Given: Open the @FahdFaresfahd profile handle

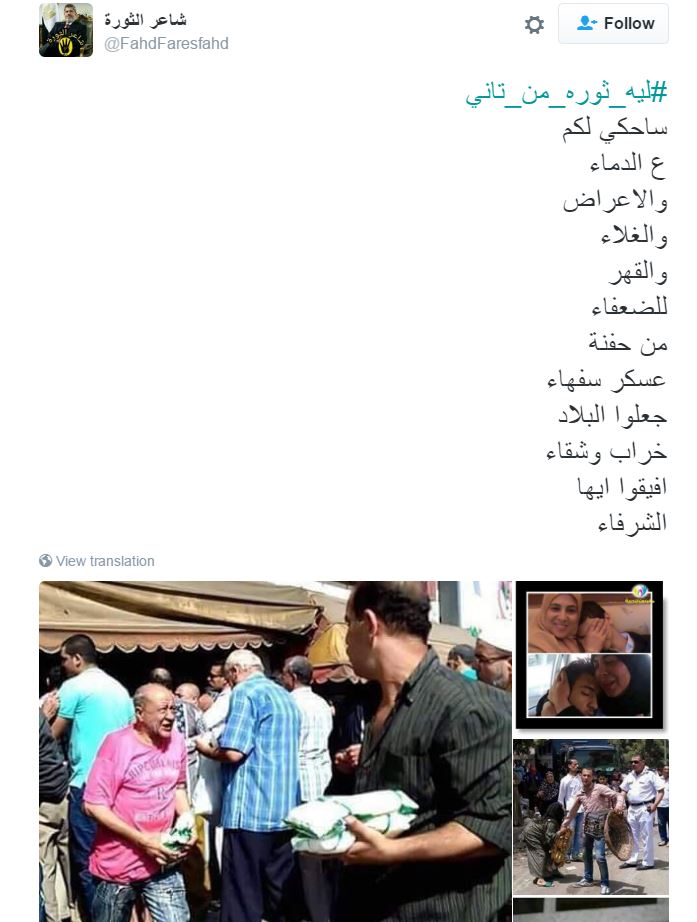Looking at the screenshot, I should coord(166,43).
